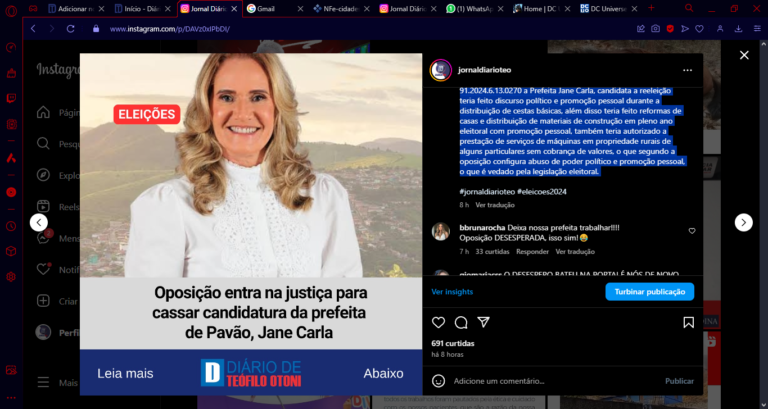Like bbrunarocha's comment
Image resolution: width=768 pixels, height=409 pixels.
pos(691,231)
